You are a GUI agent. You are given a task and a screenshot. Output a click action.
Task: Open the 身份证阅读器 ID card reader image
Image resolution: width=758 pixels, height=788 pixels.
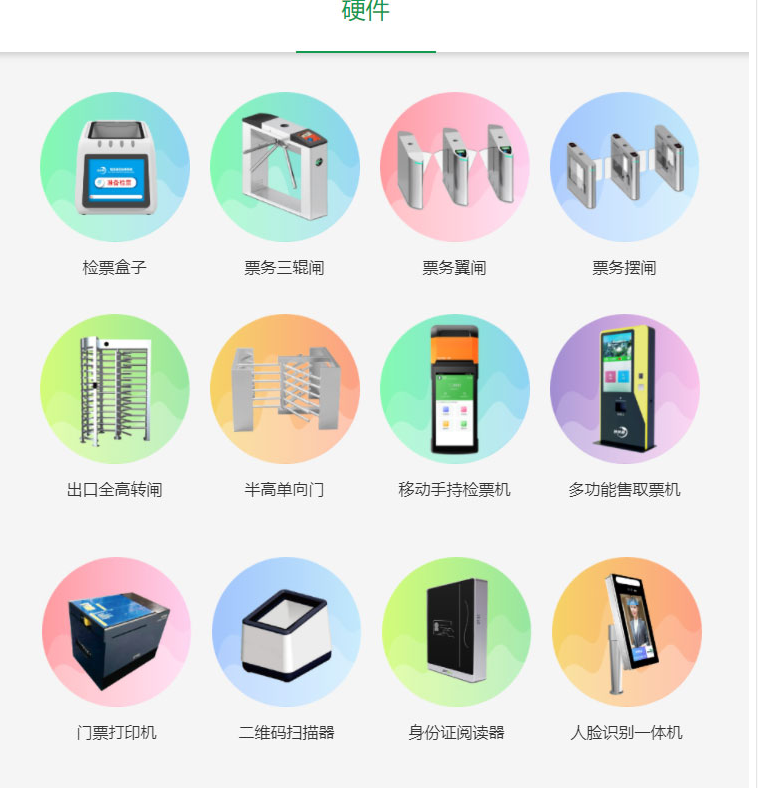(455, 630)
